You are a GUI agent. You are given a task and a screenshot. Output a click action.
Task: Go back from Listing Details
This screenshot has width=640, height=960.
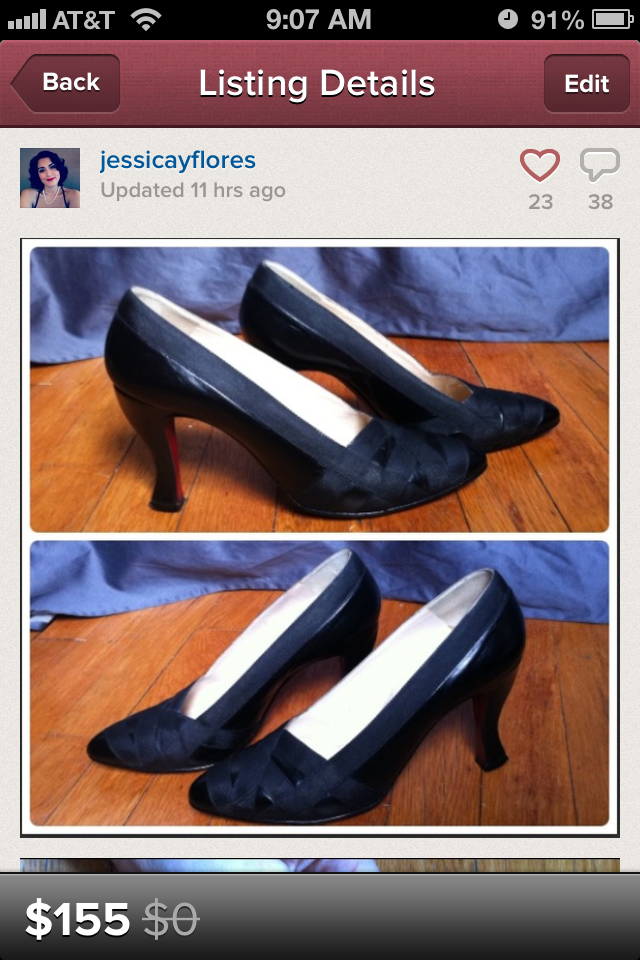pyautogui.click(x=66, y=83)
